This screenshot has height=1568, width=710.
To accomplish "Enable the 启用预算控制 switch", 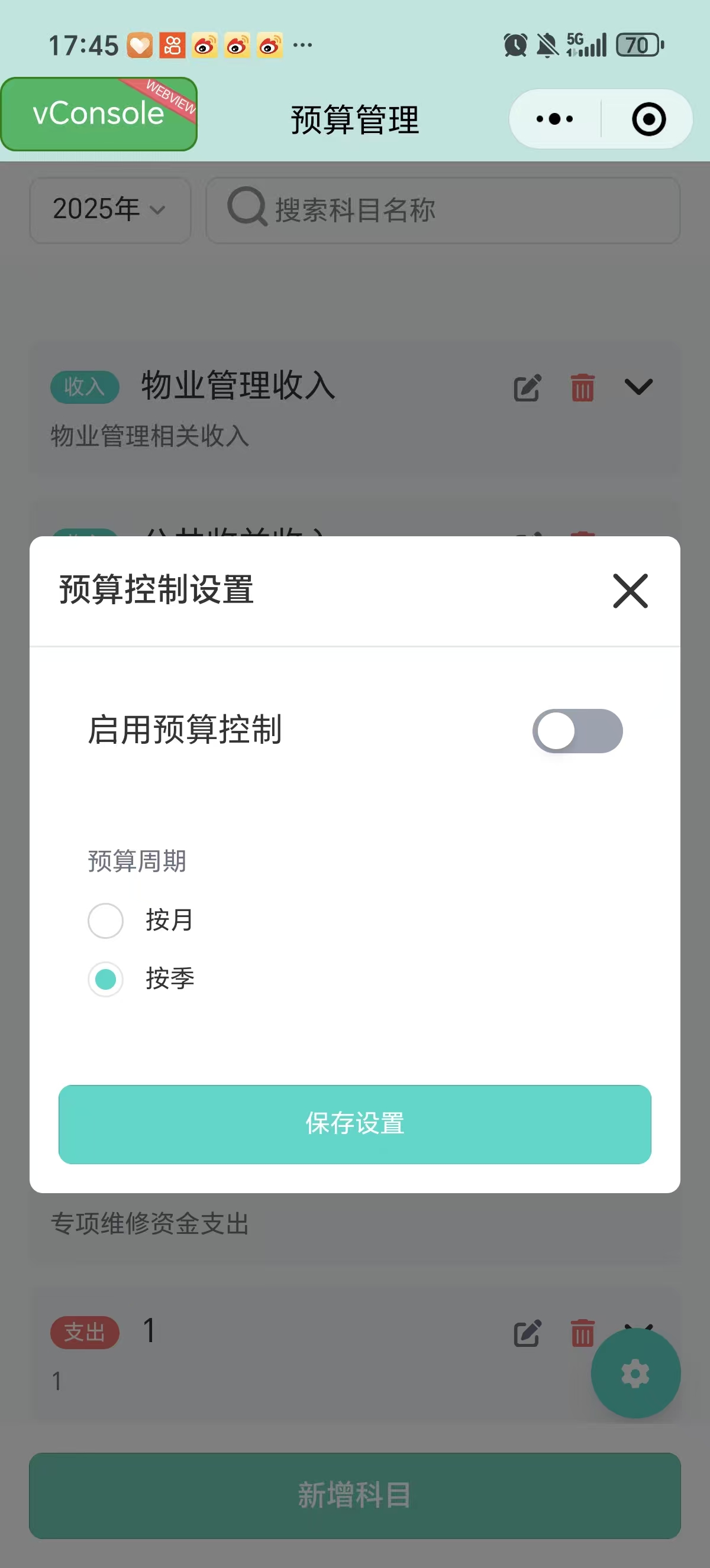I will pos(577,730).
